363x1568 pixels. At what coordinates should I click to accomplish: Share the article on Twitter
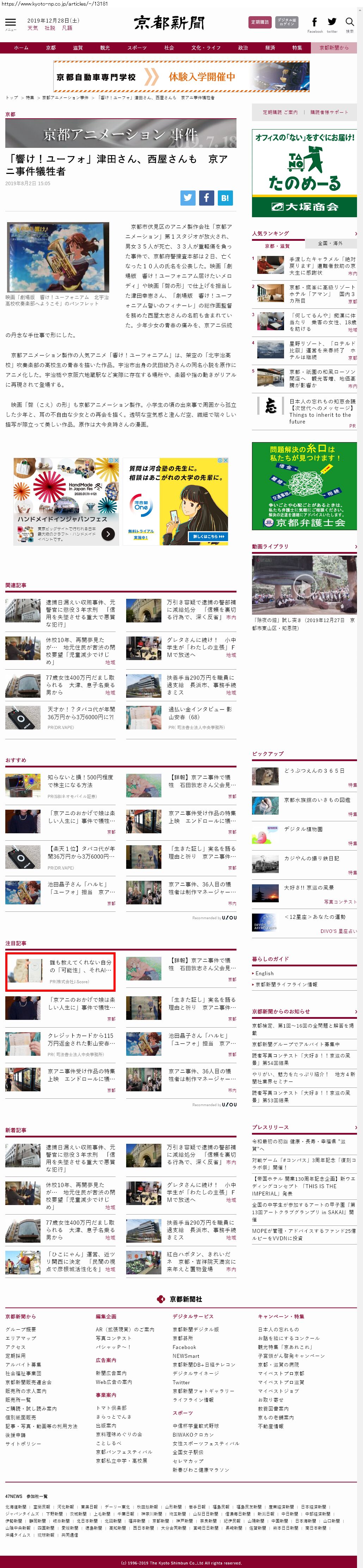pyautogui.click(x=187, y=198)
